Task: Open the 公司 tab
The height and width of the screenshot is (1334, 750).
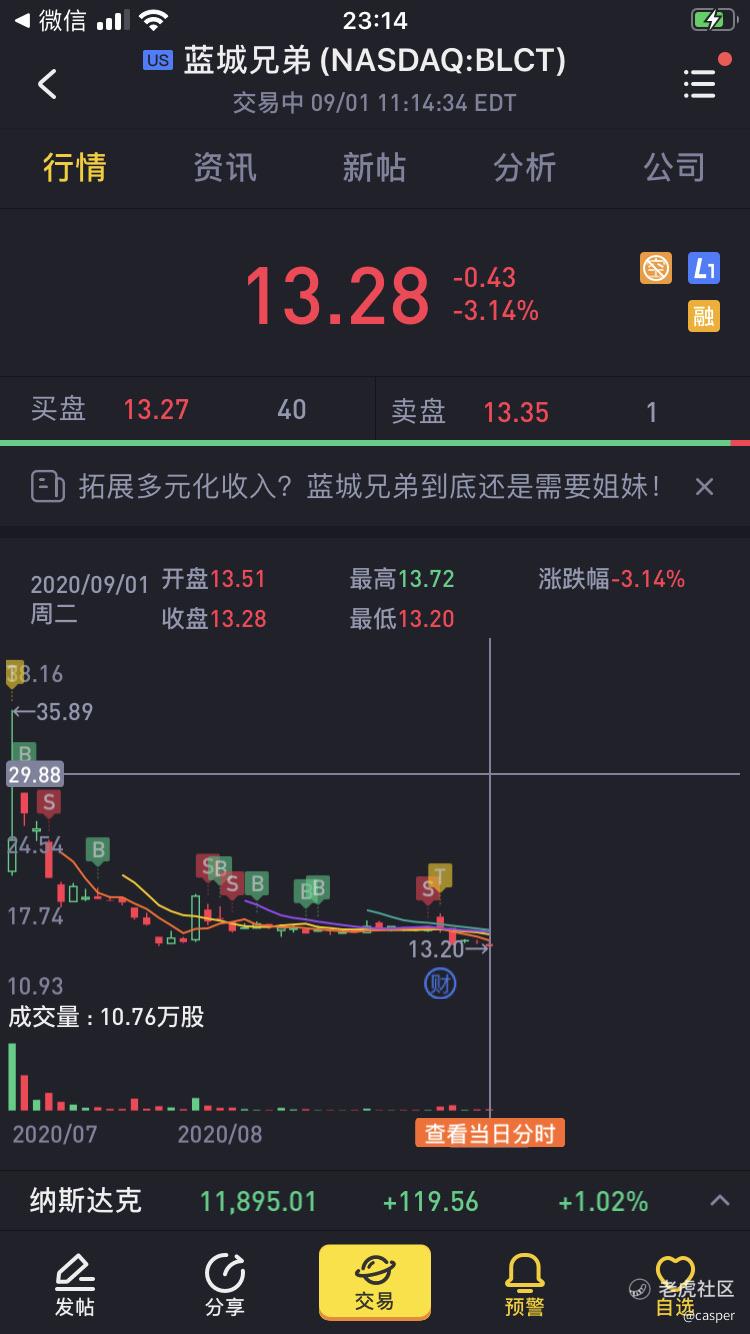Action: click(x=674, y=167)
